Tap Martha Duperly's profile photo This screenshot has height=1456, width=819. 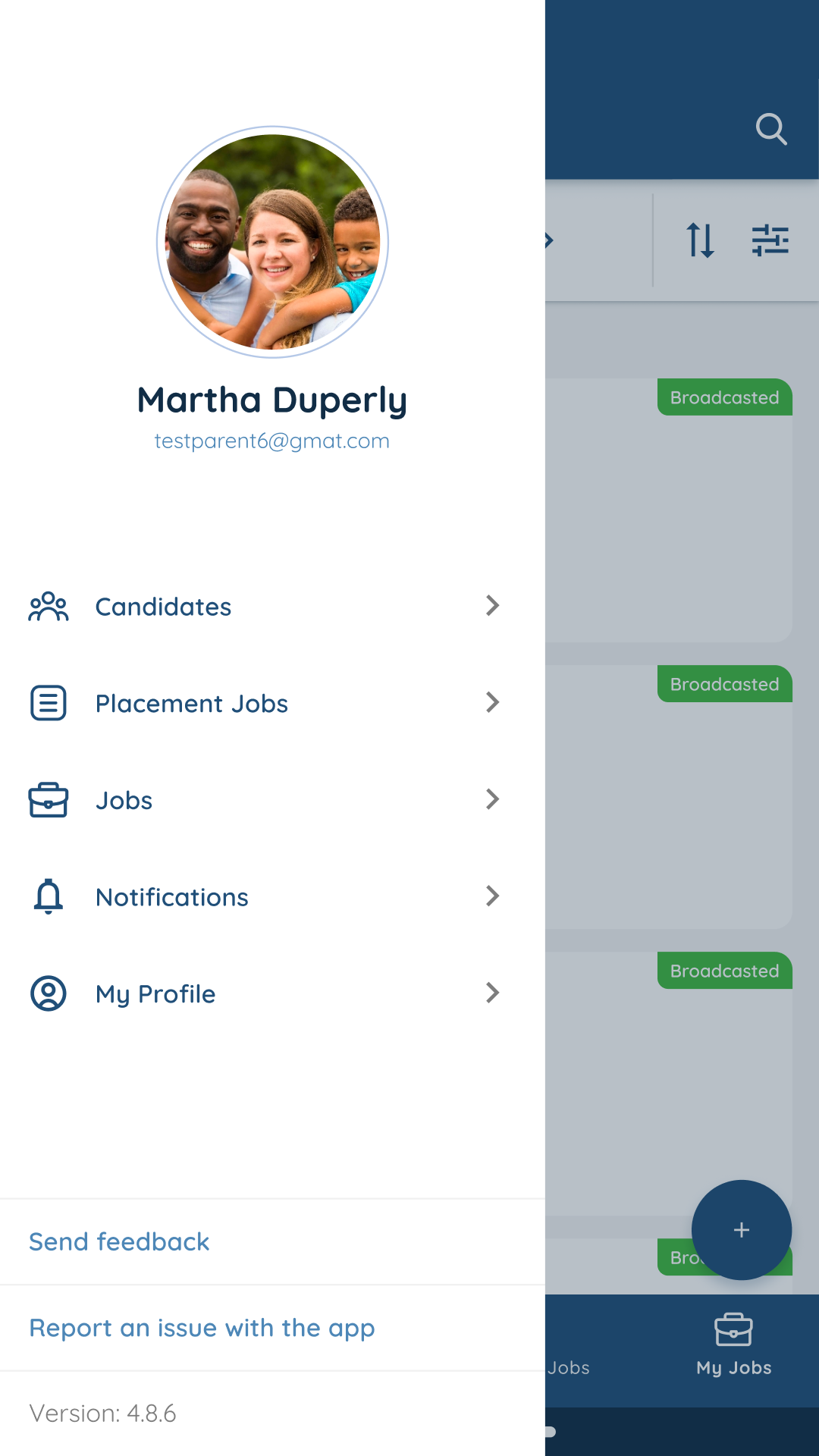(272, 242)
